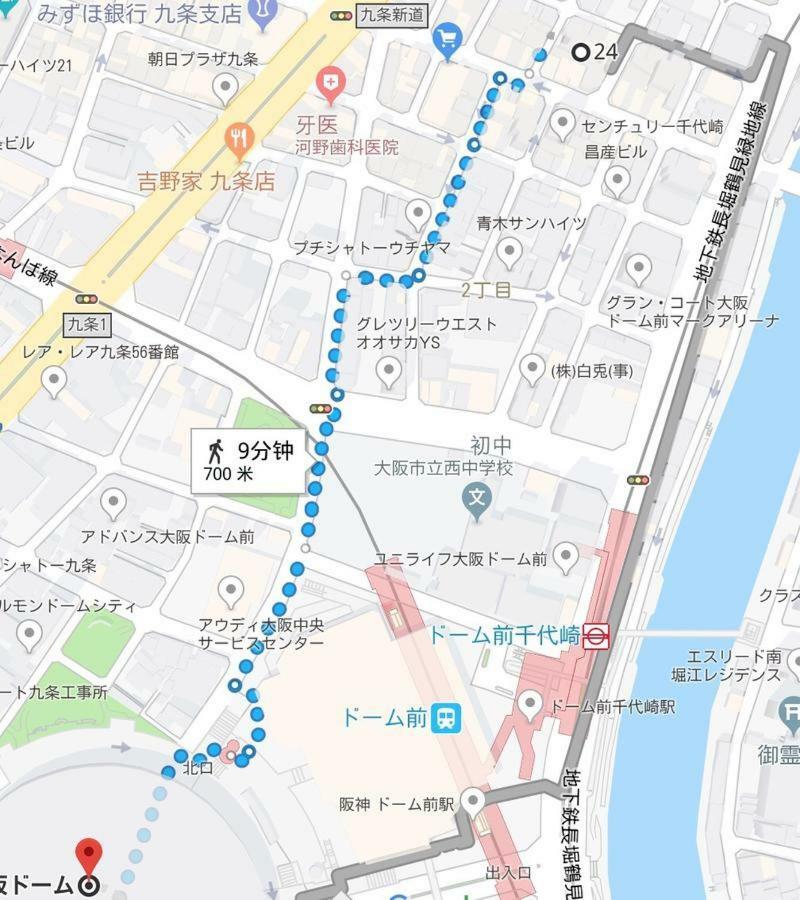Select the 9分钟 700米 walking route label
Viewport: 800px width, 900px height.
(248, 461)
